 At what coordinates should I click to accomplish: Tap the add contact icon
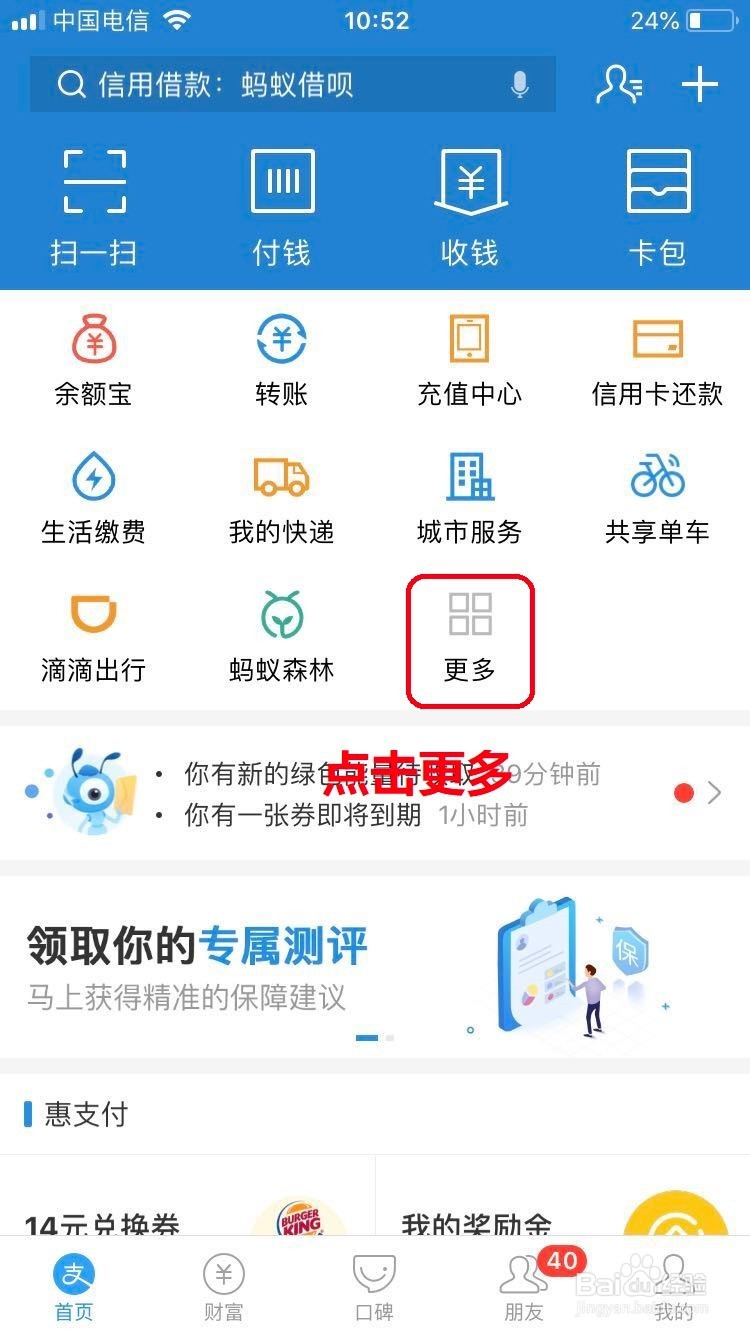click(619, 85)
